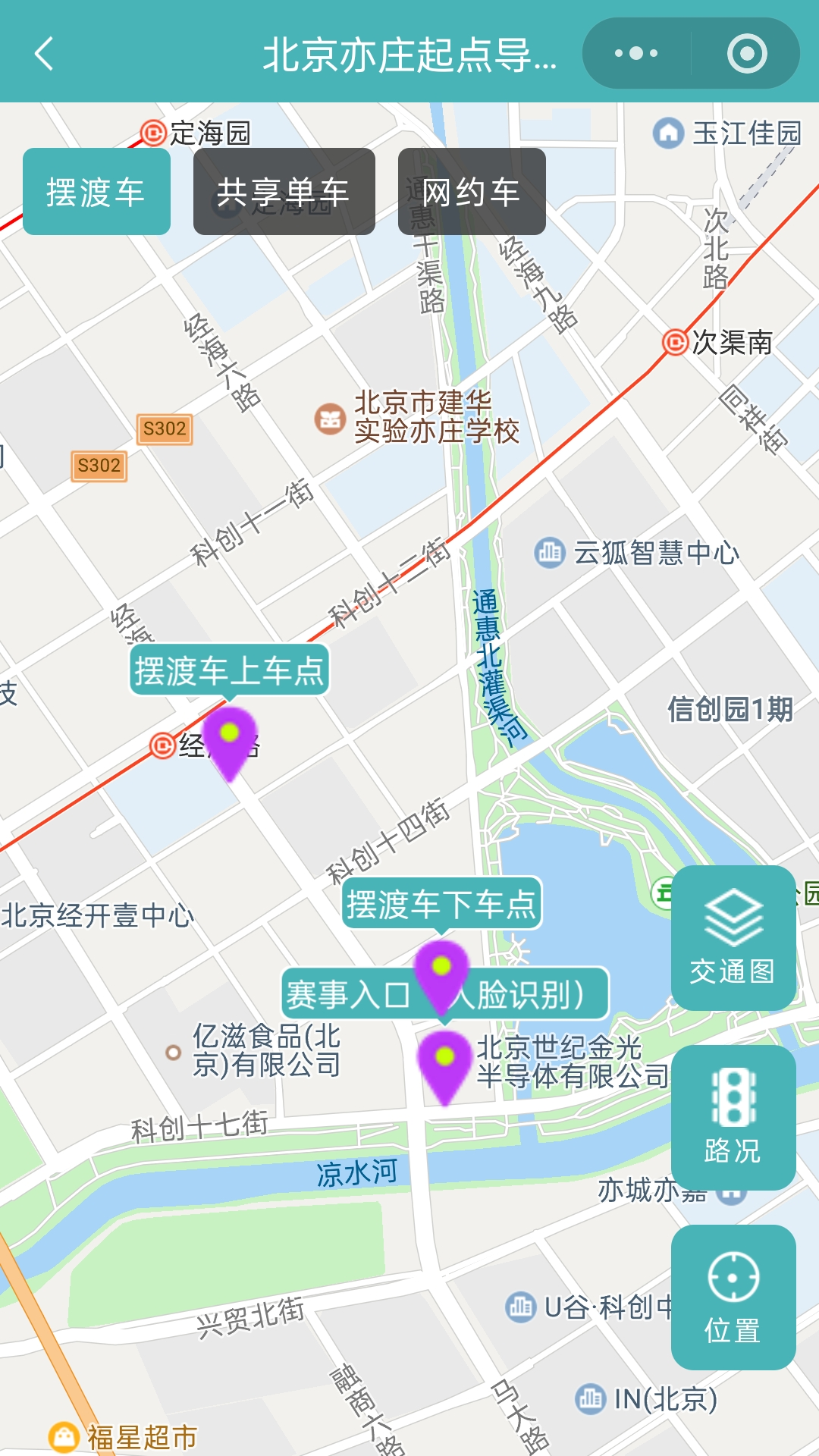Show the 交通图 traffic map layer
819x1456 pixels.
733,937
